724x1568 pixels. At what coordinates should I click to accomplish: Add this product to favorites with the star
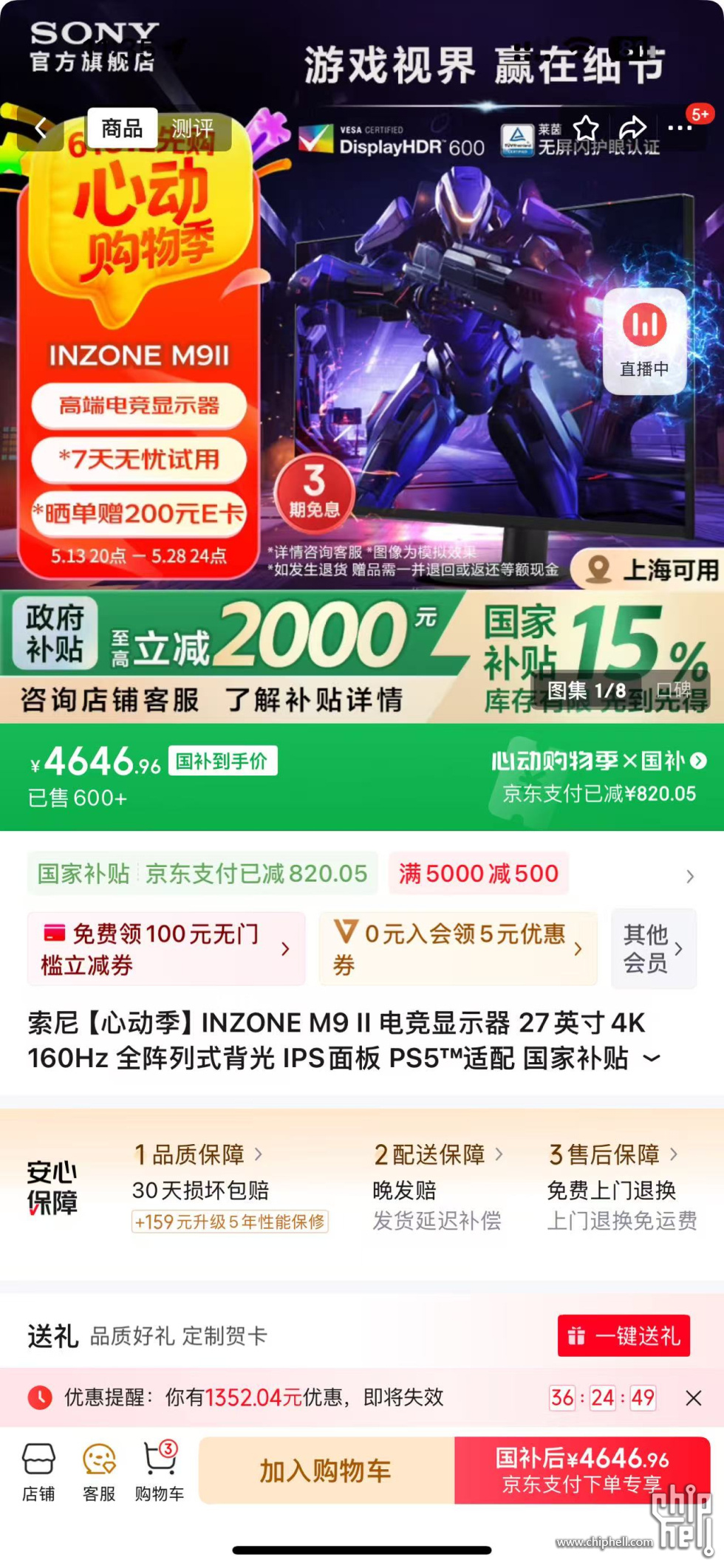pyautogui.click(x=586, y=128)
